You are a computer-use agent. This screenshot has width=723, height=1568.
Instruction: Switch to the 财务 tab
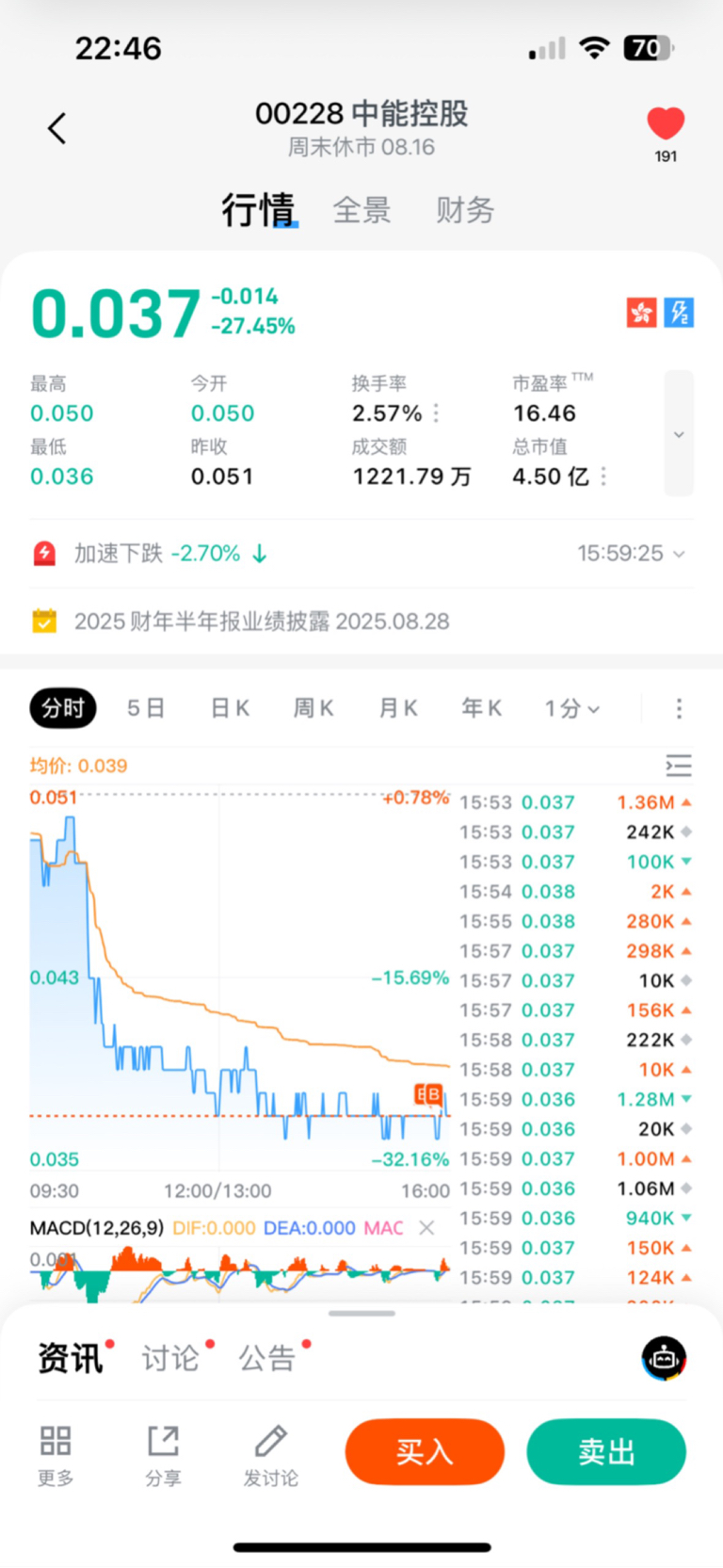465,210
